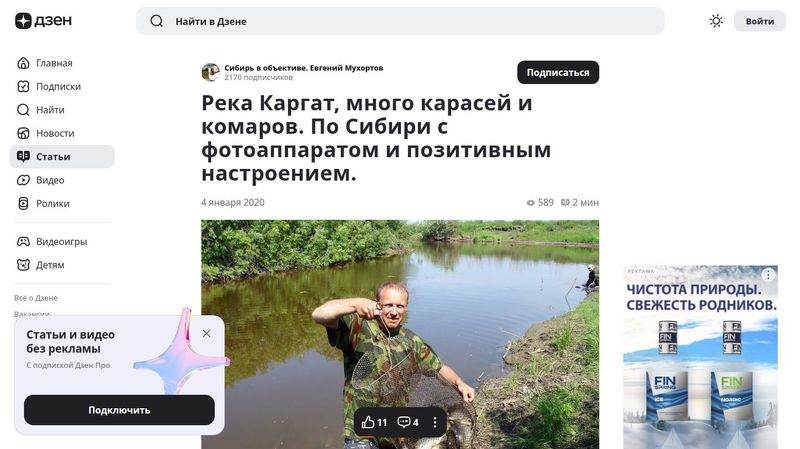Like the article with thumbs up
This screenshot has width=800, height=449.
(375, 422)
